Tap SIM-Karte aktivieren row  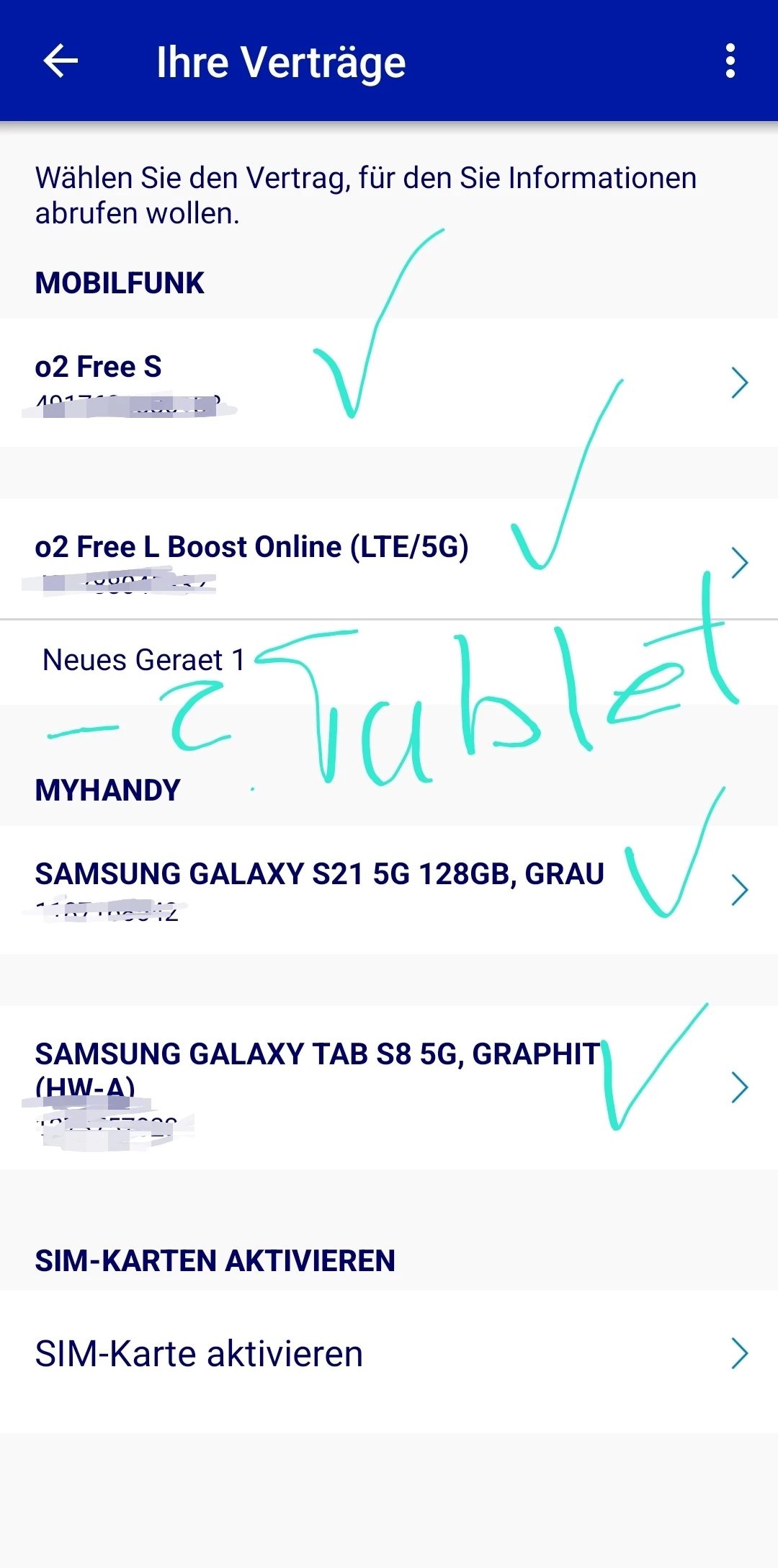click(389, 1353)
